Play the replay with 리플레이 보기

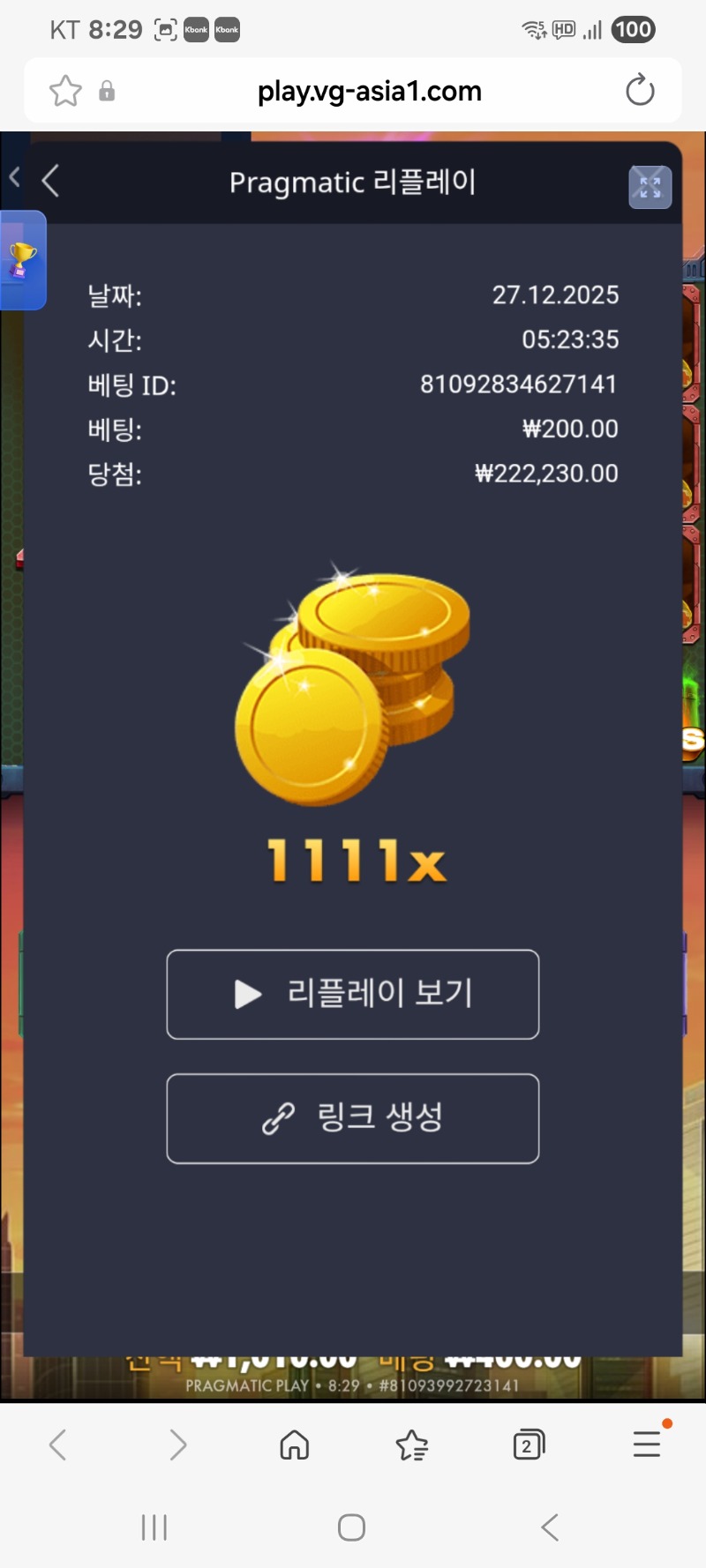[353, 994]
